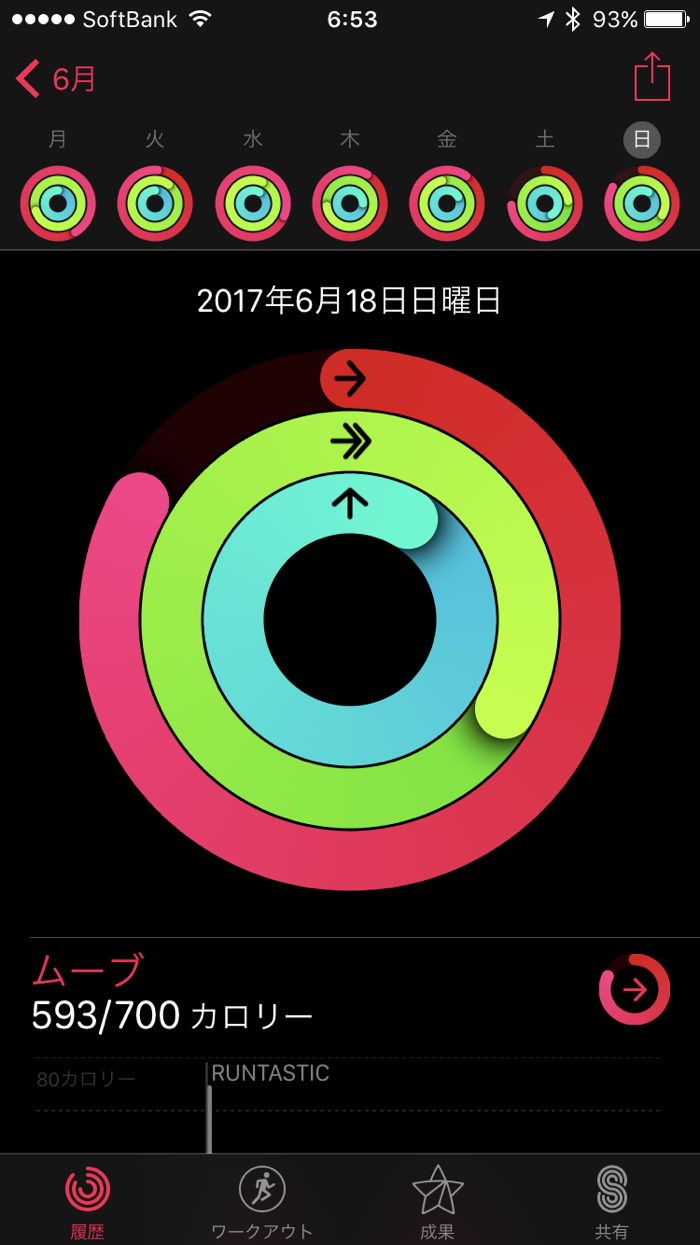This screenshot has width=700, height=1245.
Task: Select Monday (月) activity rings
Action: tap(58, 204)
